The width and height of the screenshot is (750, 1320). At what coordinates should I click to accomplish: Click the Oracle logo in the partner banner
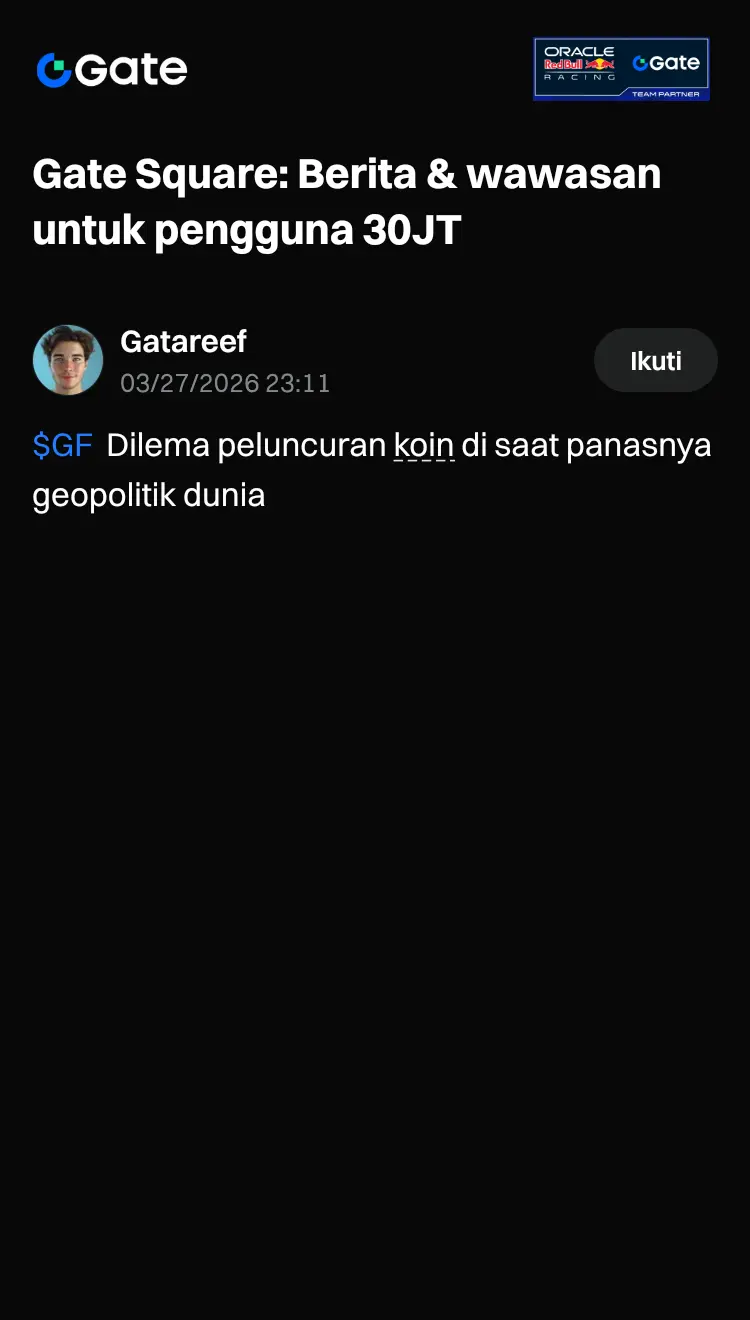coord(578,51)
